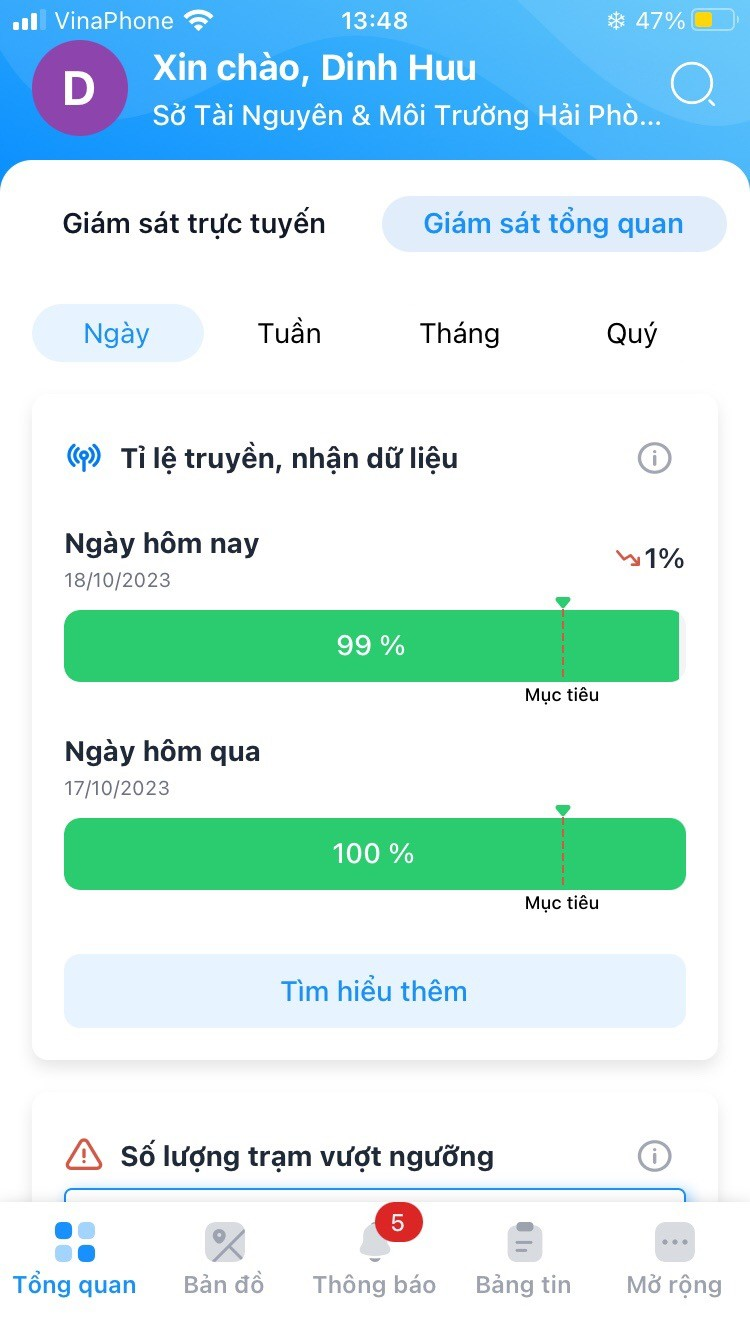Screen dimensions: 750x1334
Task: Switch to the Quý period
Action: (632, 333)
